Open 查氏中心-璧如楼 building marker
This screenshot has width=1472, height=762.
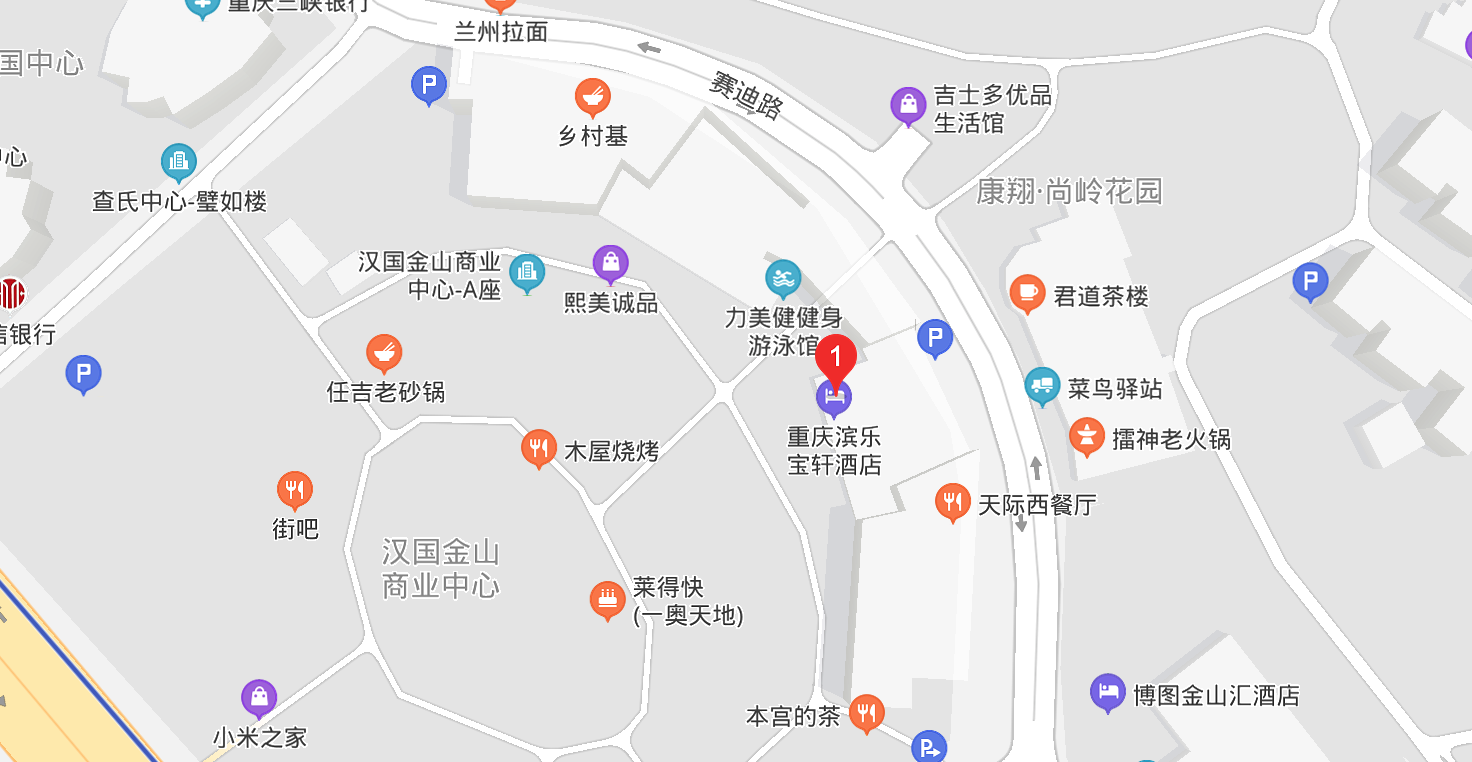tap(179, 162)
